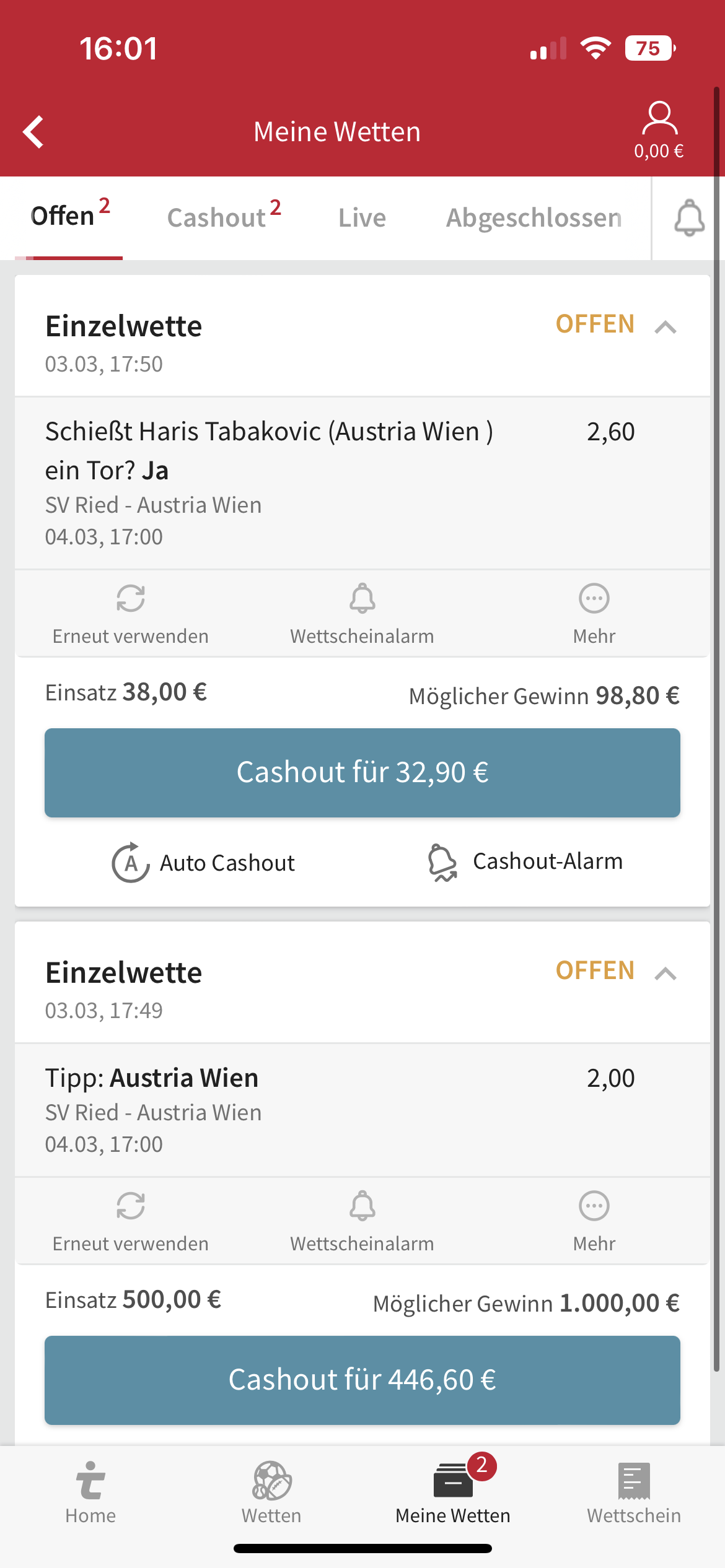This screenshot has height=1568, width=725.
Task: Open Auto Cashout settings
Action: (203, 863)
